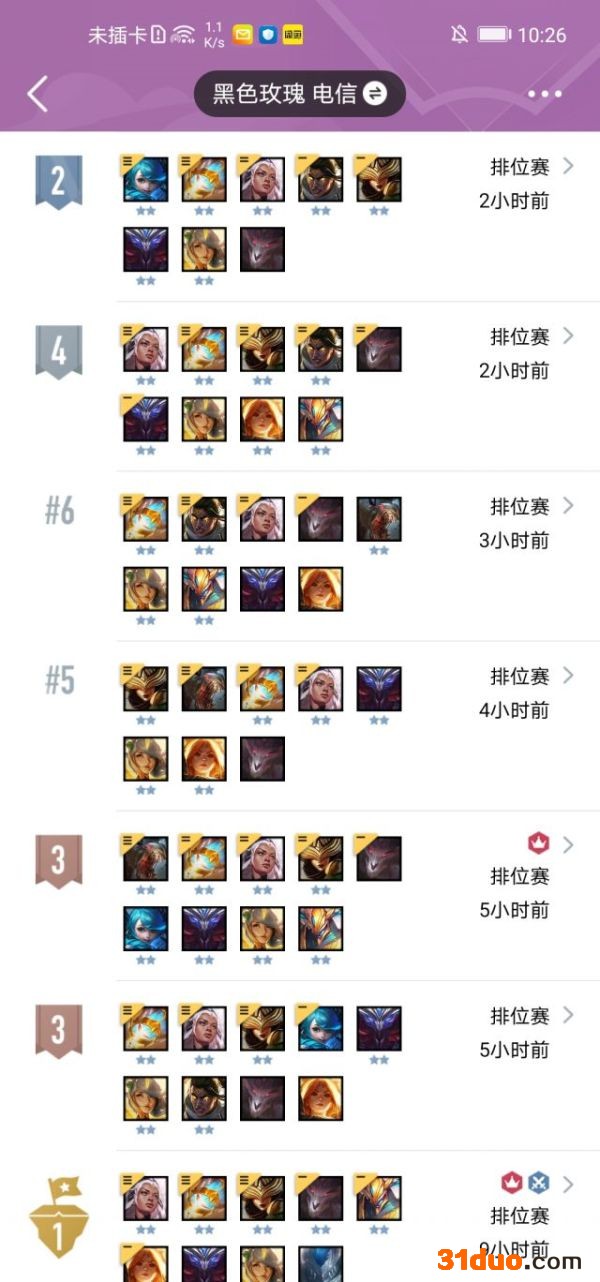Switch server from 黑色玫瑰 电信
The image size is (600, 1282).
coord(299,94)
